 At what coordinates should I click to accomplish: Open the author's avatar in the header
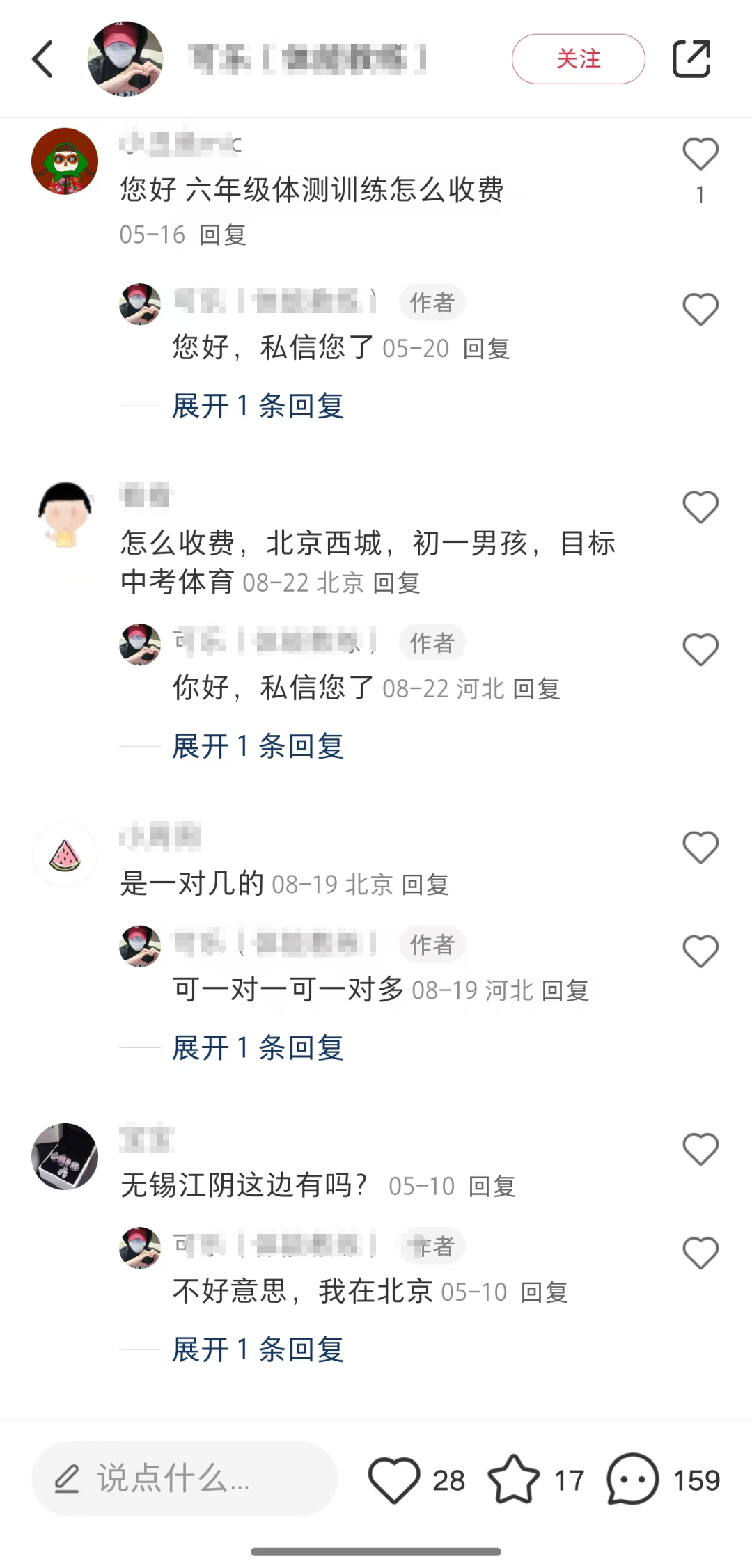[125, 59]
